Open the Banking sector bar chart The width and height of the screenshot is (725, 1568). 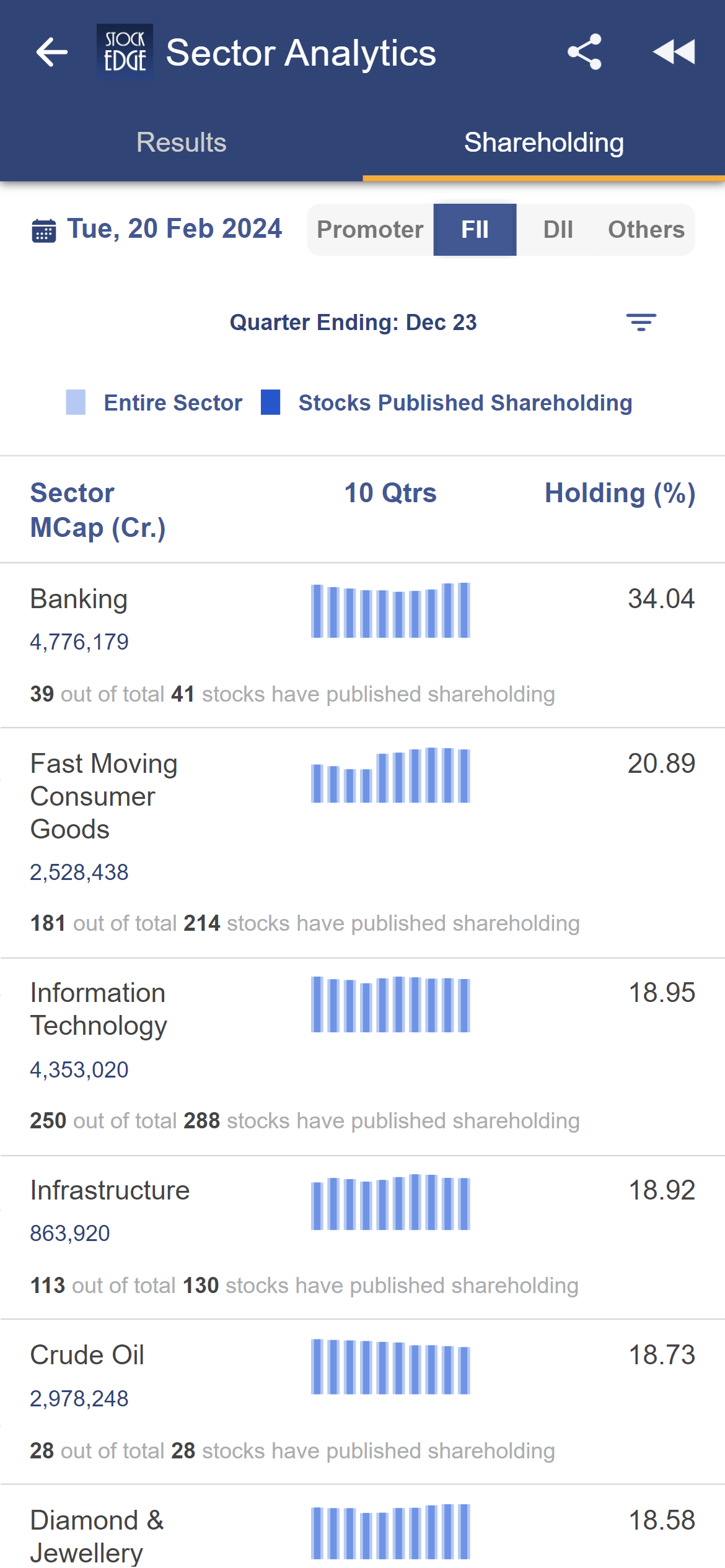(x=389, y=610)
